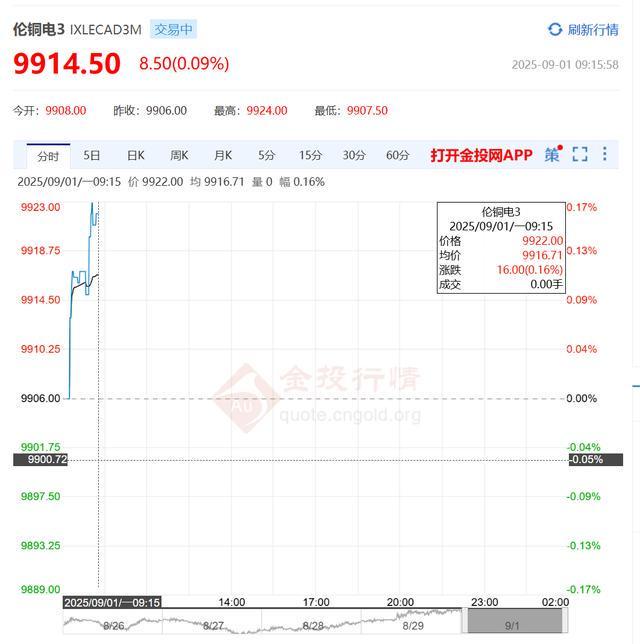The width and height of the screenshot is (640, 644).
Task: Choose the 15分 interval tab
Action: pos(310,155)
